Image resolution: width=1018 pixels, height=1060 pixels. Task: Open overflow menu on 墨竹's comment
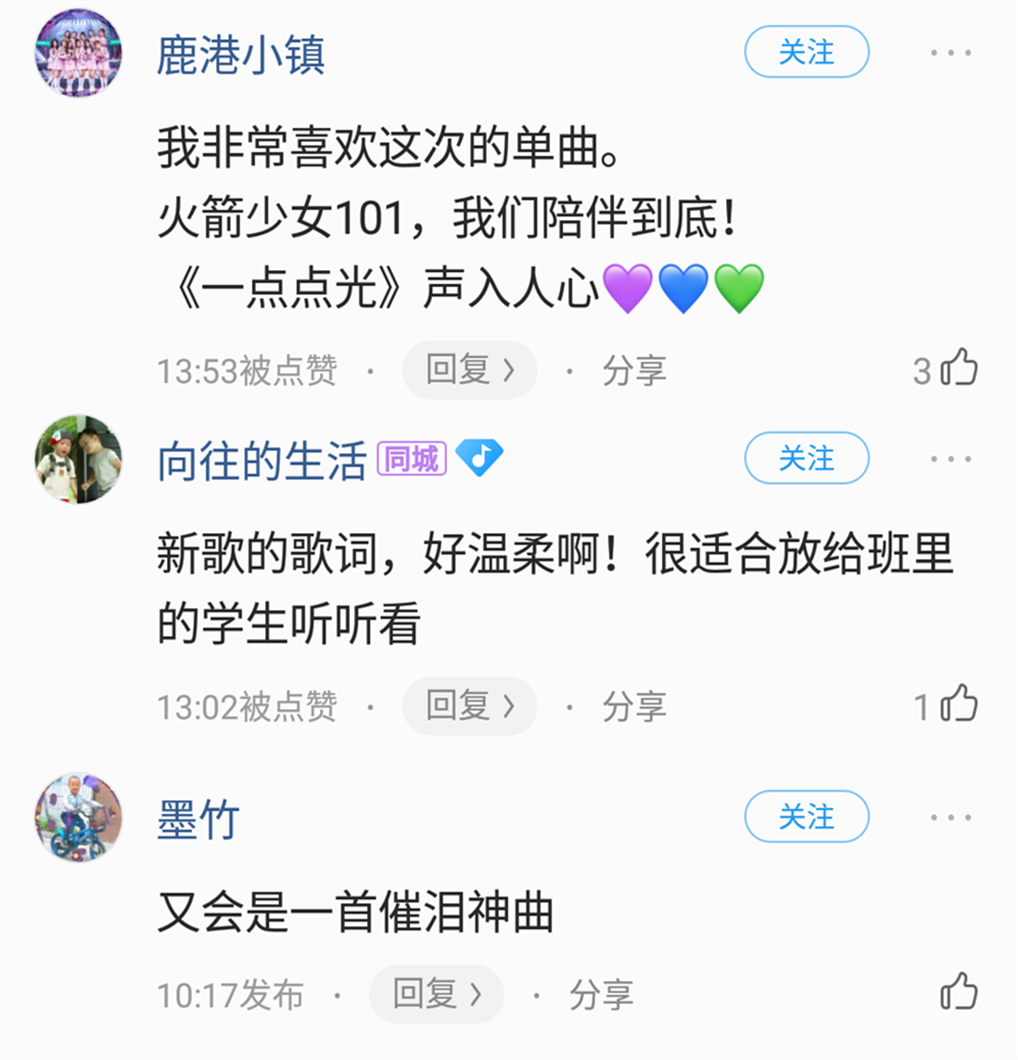(950, 818)
